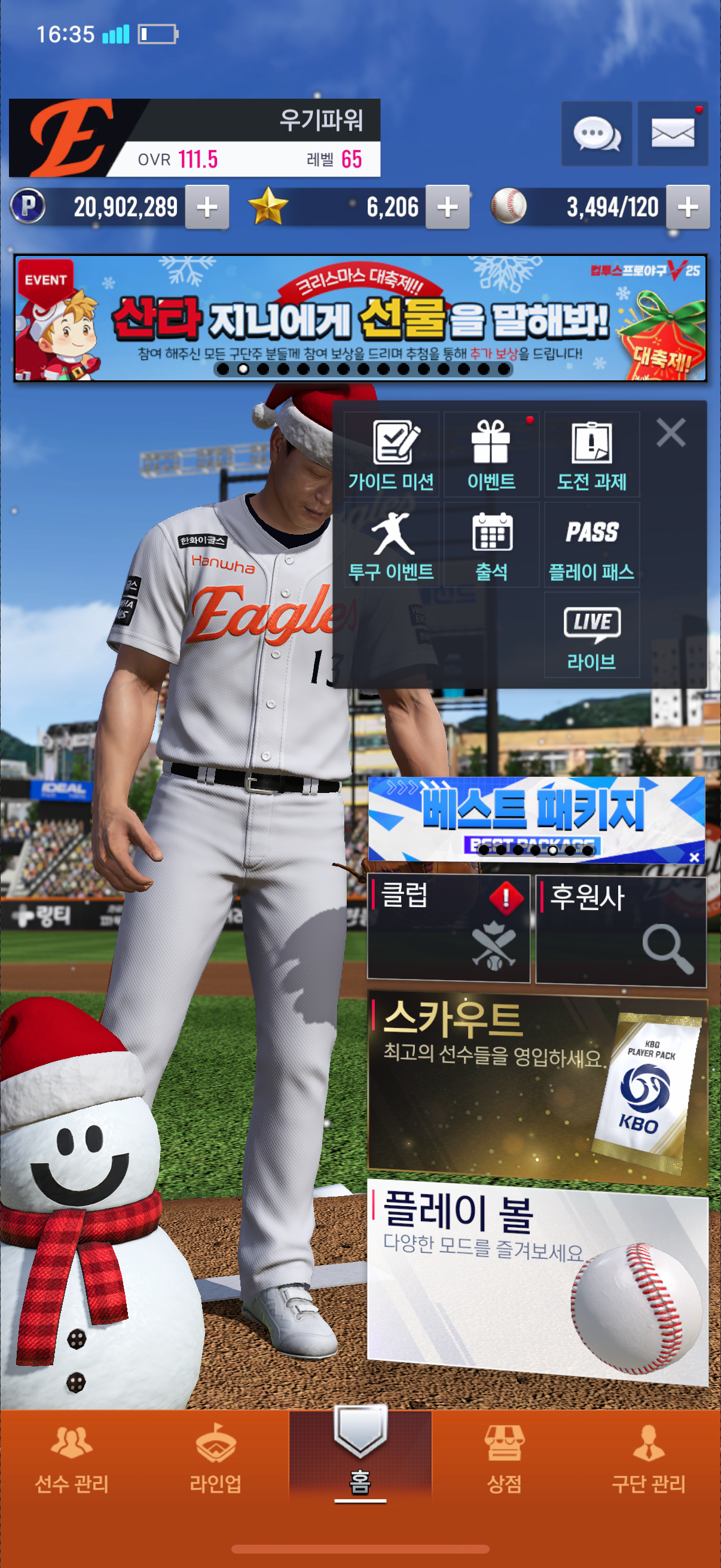This screenshot has width=721, height=1568.
Task: Open the 후원사 sponsor card
Action: (621, 928)
